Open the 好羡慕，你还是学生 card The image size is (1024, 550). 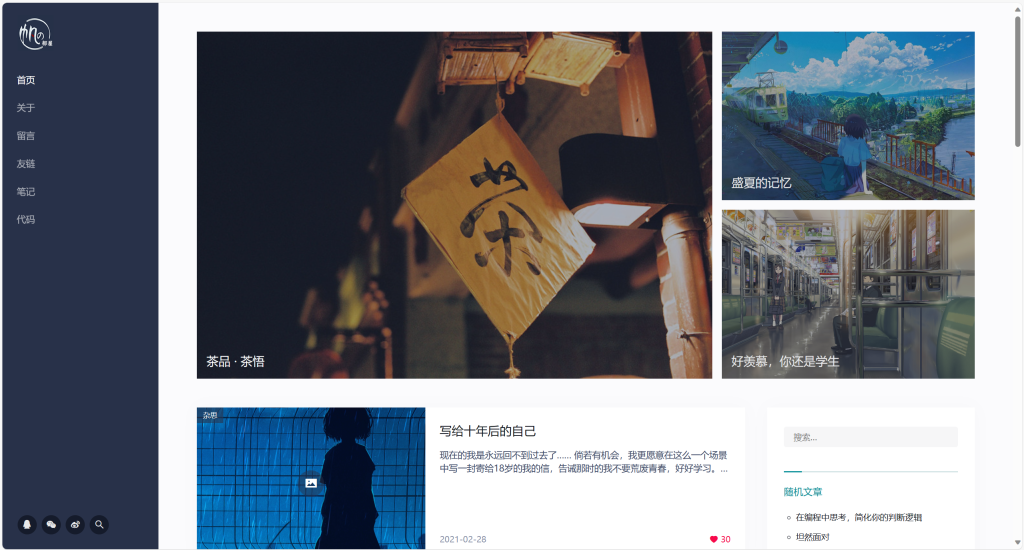tap(848, 294)
